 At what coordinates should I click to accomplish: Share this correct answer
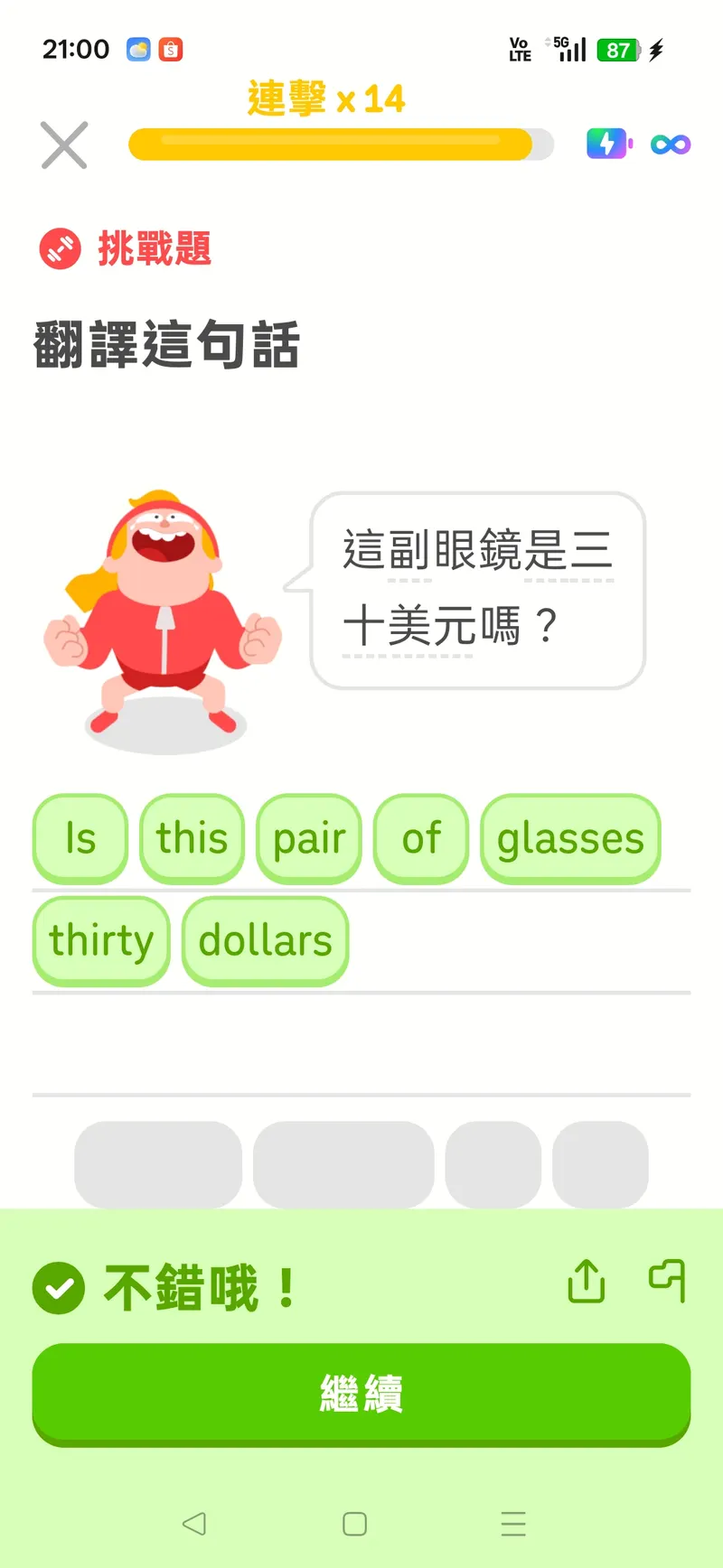point(586,1281)
